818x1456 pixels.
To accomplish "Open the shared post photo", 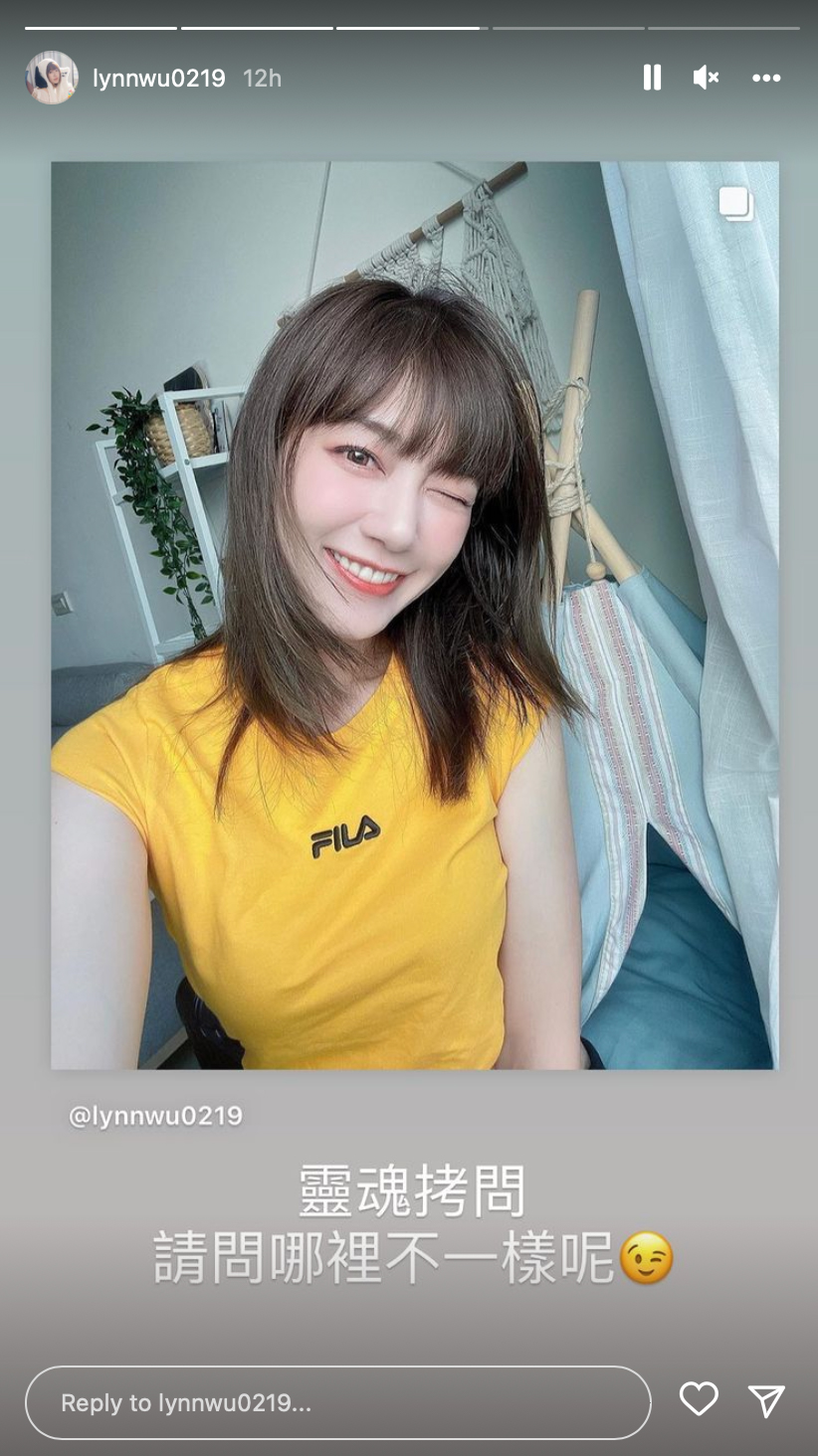I will pos(415,616).
